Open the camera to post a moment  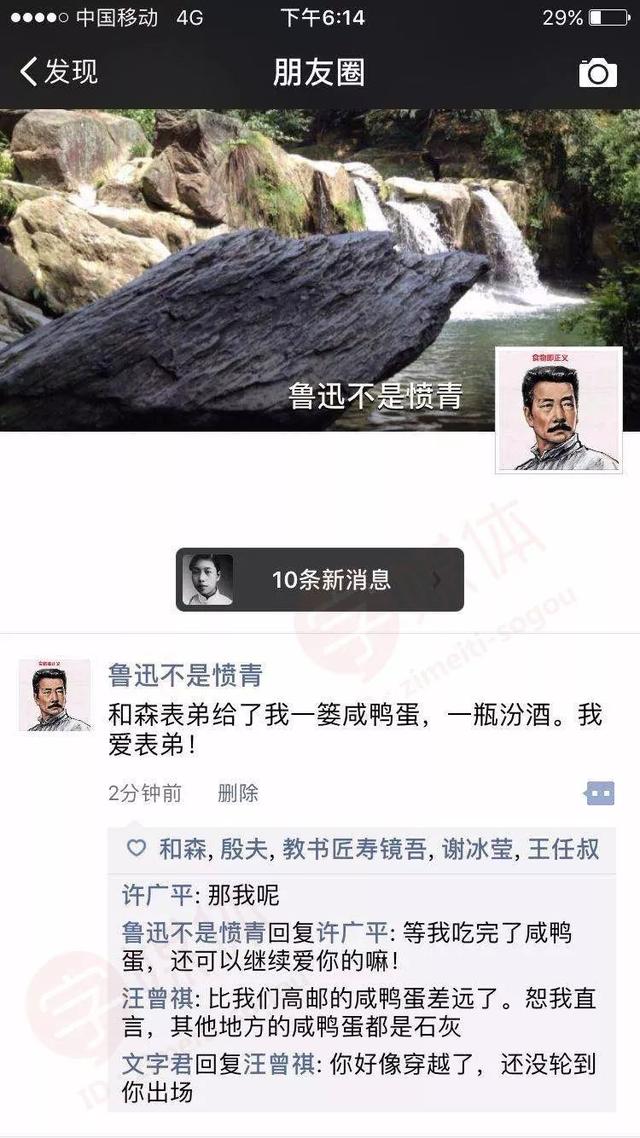click(598, 72)
